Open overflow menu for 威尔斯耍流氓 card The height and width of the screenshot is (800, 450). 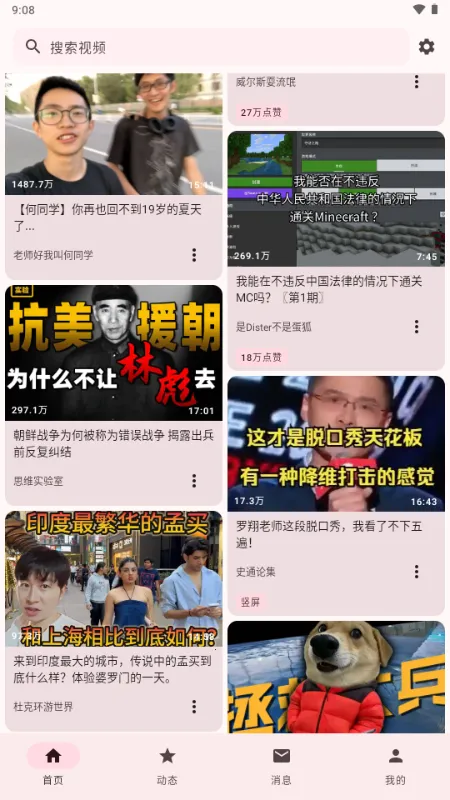coord(416,82)
